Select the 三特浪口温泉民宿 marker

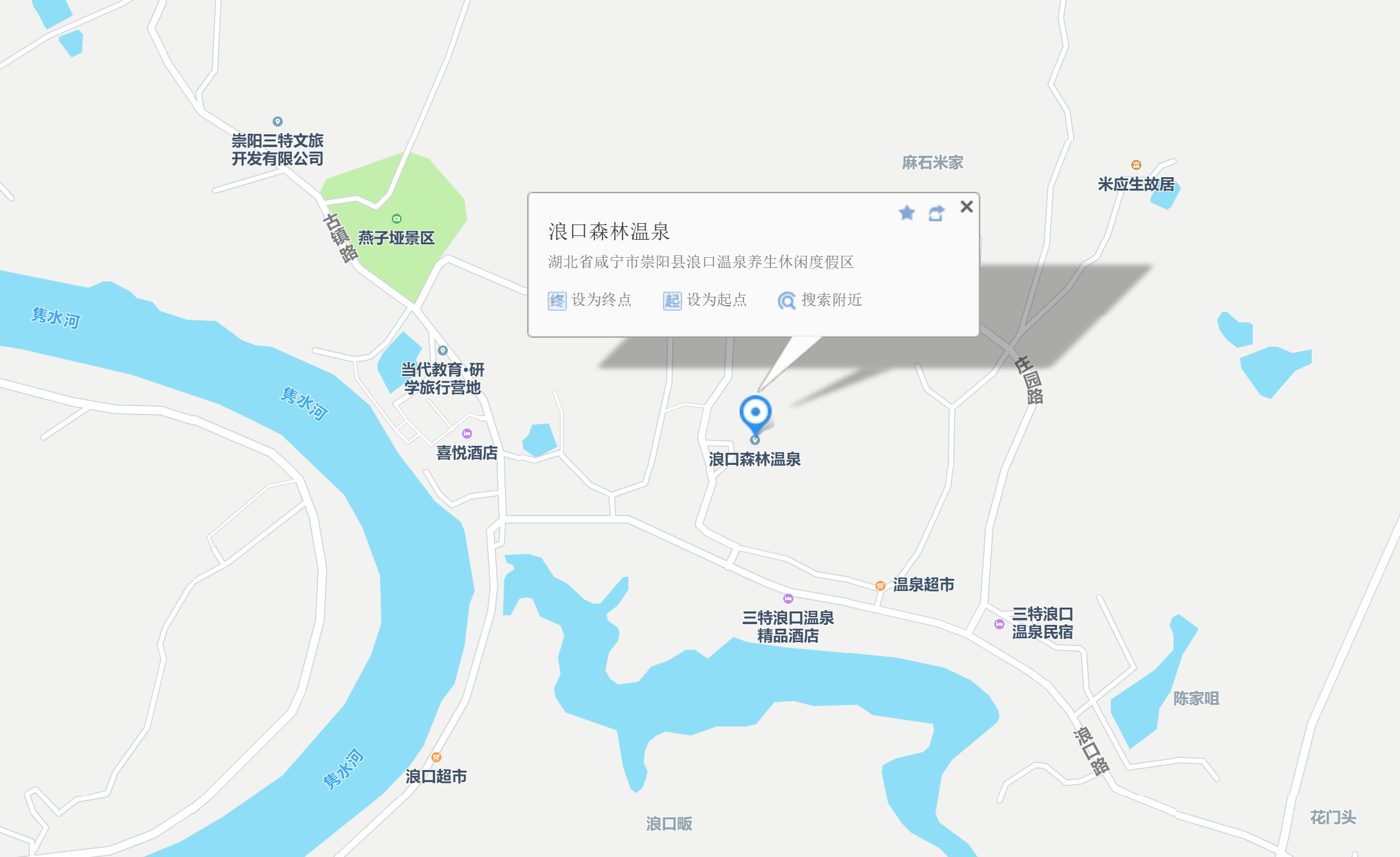point(999,624)
